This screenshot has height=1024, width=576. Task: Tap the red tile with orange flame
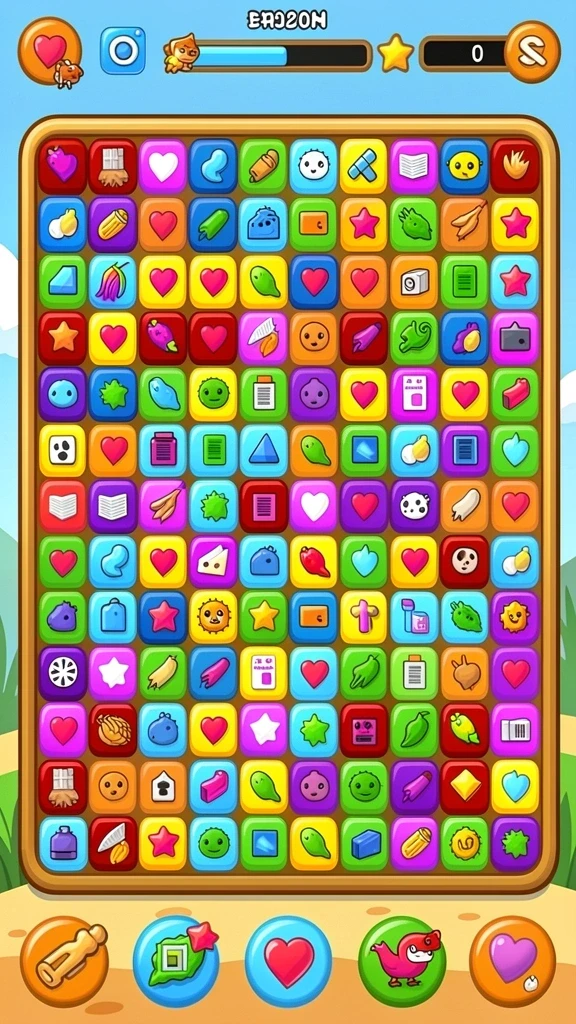point(515,166)
